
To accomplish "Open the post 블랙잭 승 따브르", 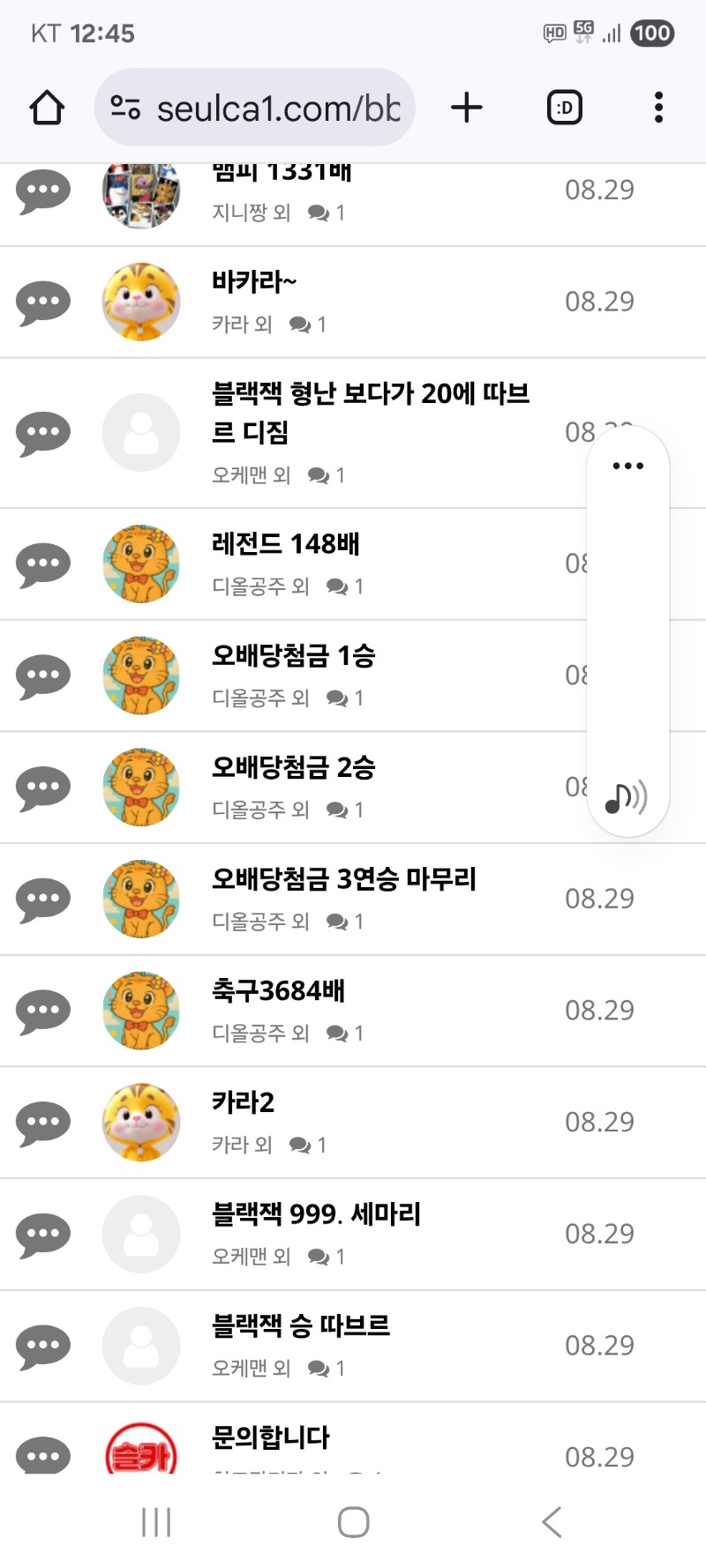I will 301,1325.
